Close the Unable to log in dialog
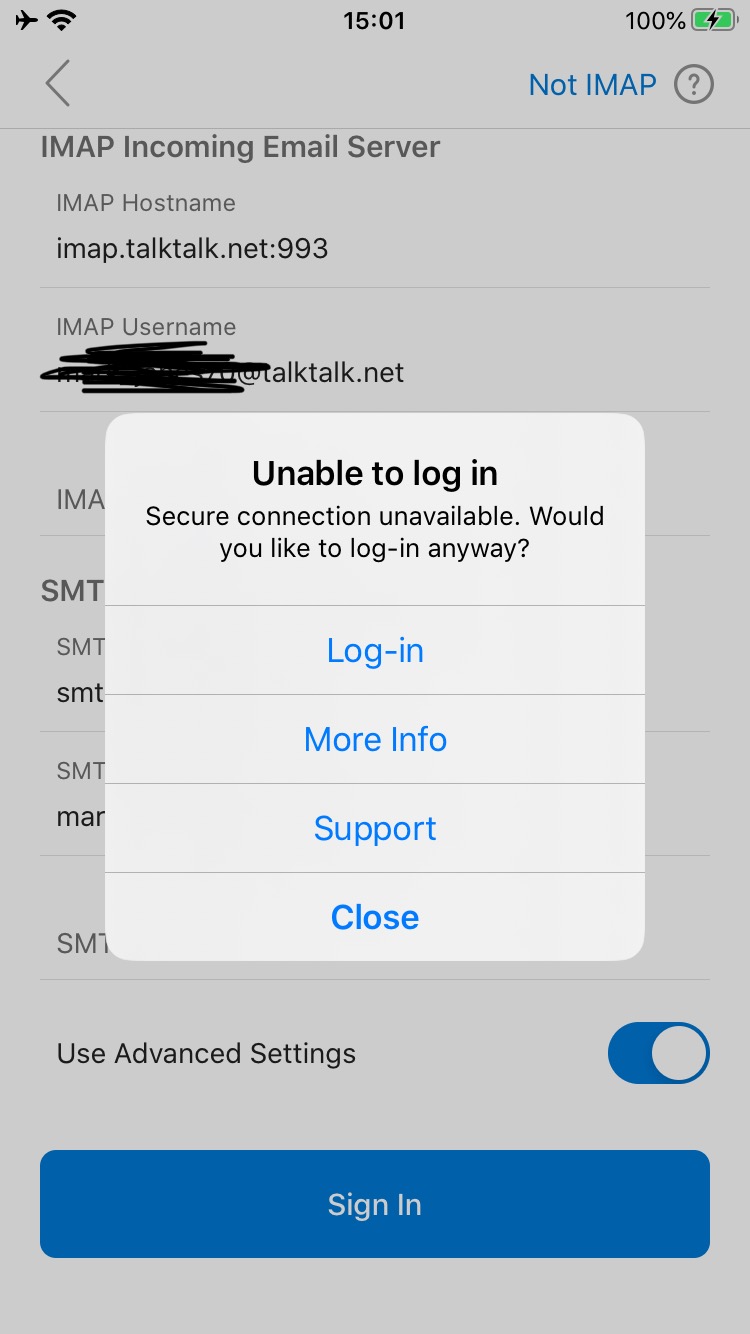The image size is (750, 1334). pyautogui.click(x=375, y=917)
